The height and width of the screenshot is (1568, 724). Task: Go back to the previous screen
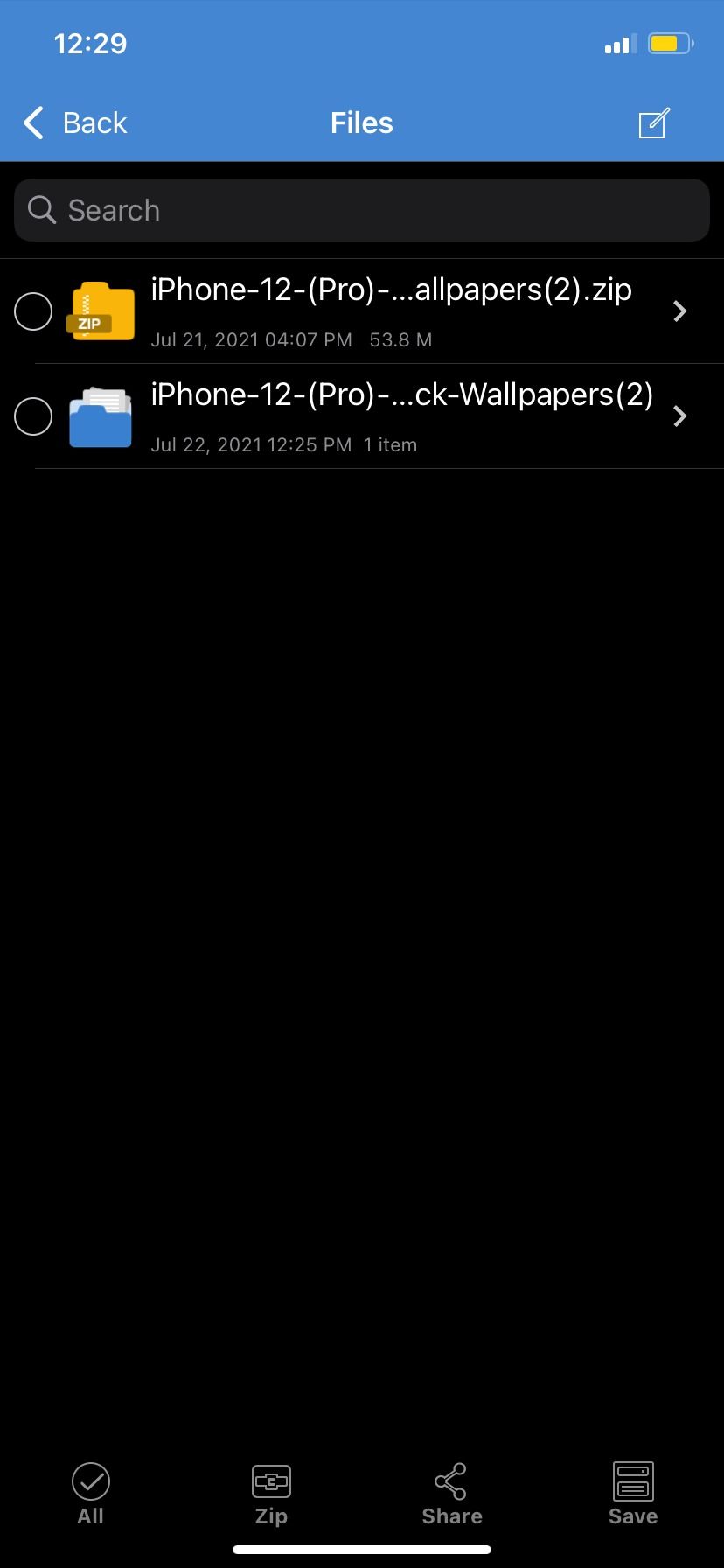click(x=75, y=123)
